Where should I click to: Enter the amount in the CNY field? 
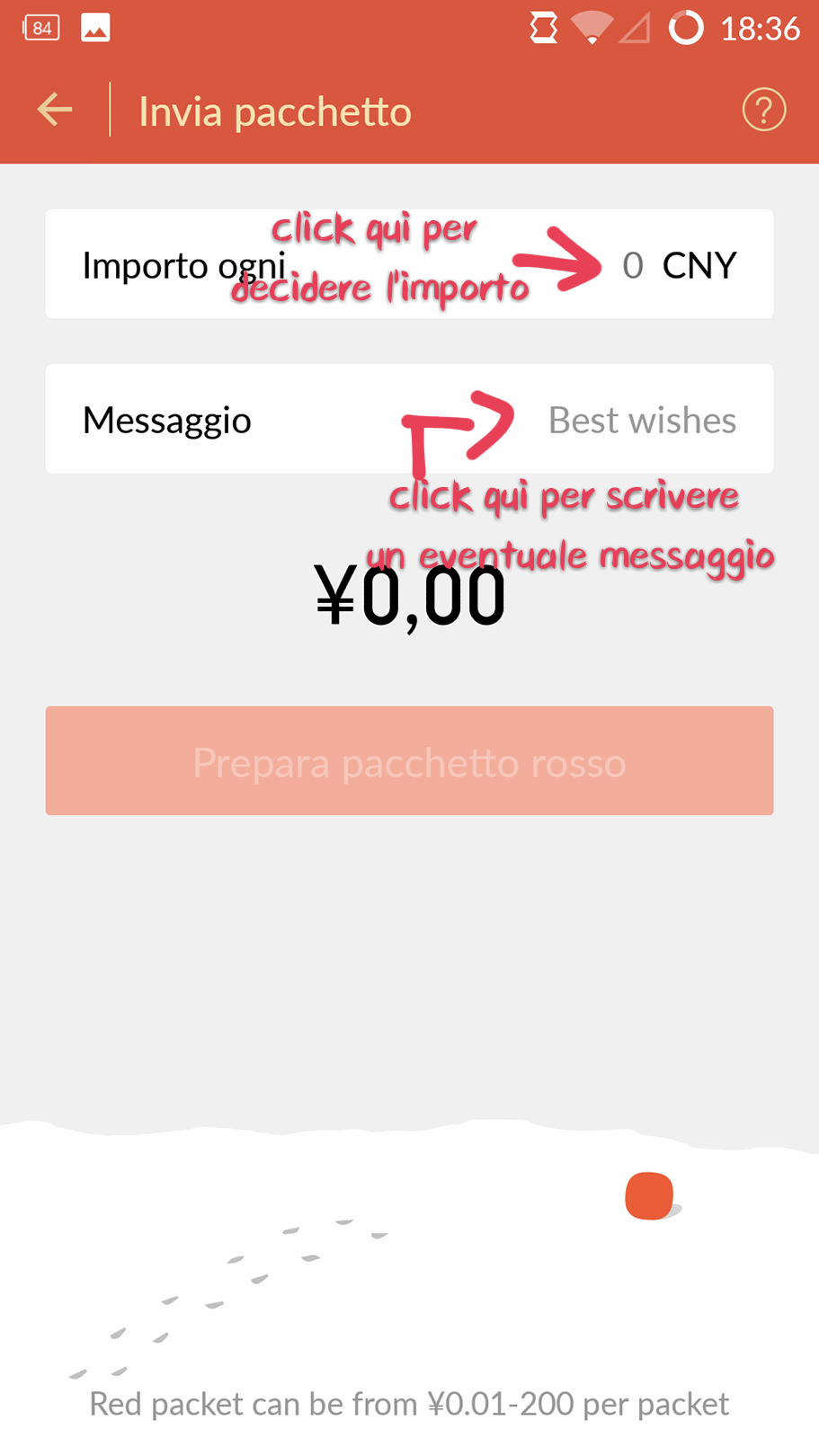point(632,265)
